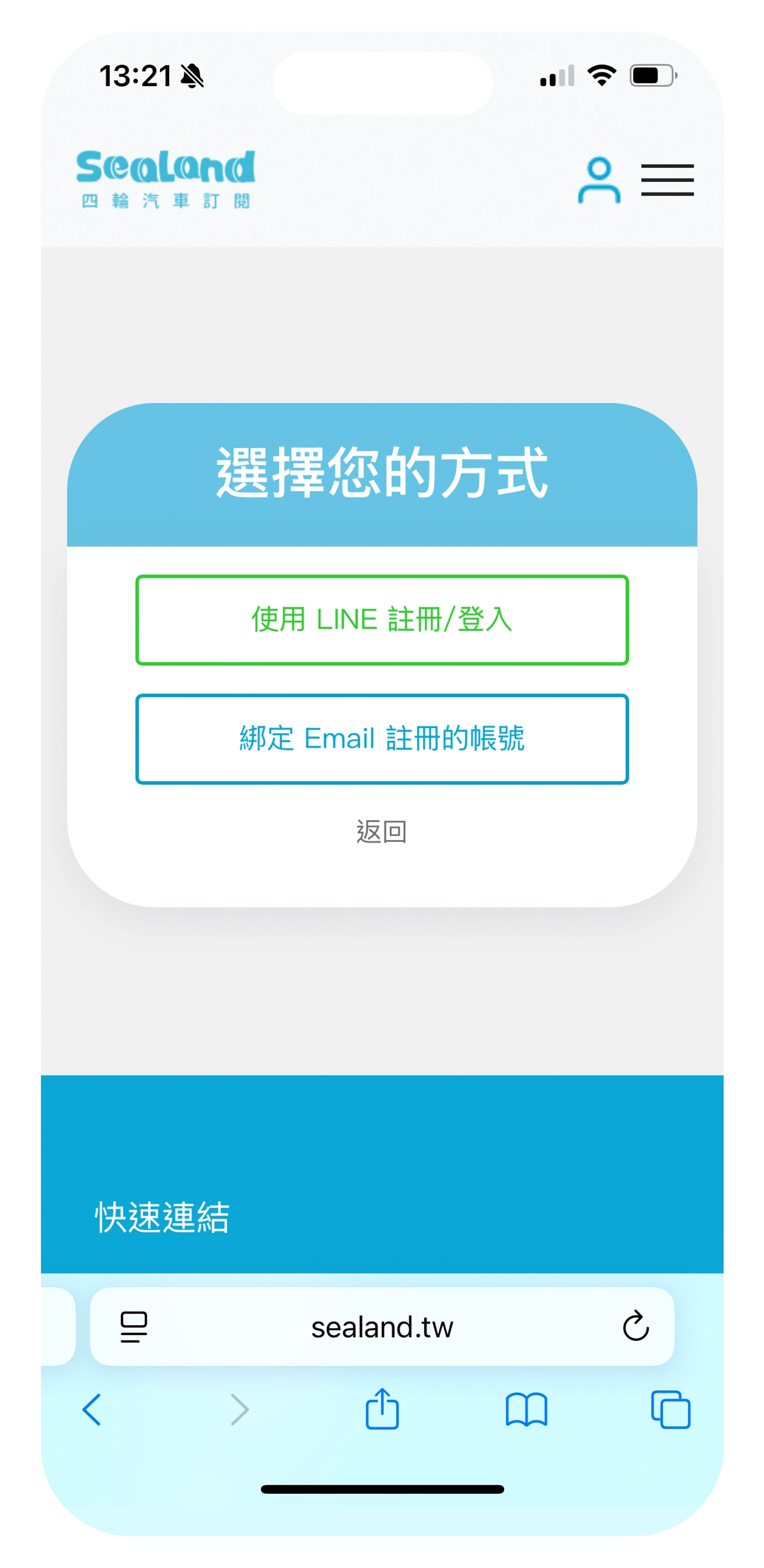Open Safari bookmarks
The image size is (764, 1568).
tap(526, 1410)
